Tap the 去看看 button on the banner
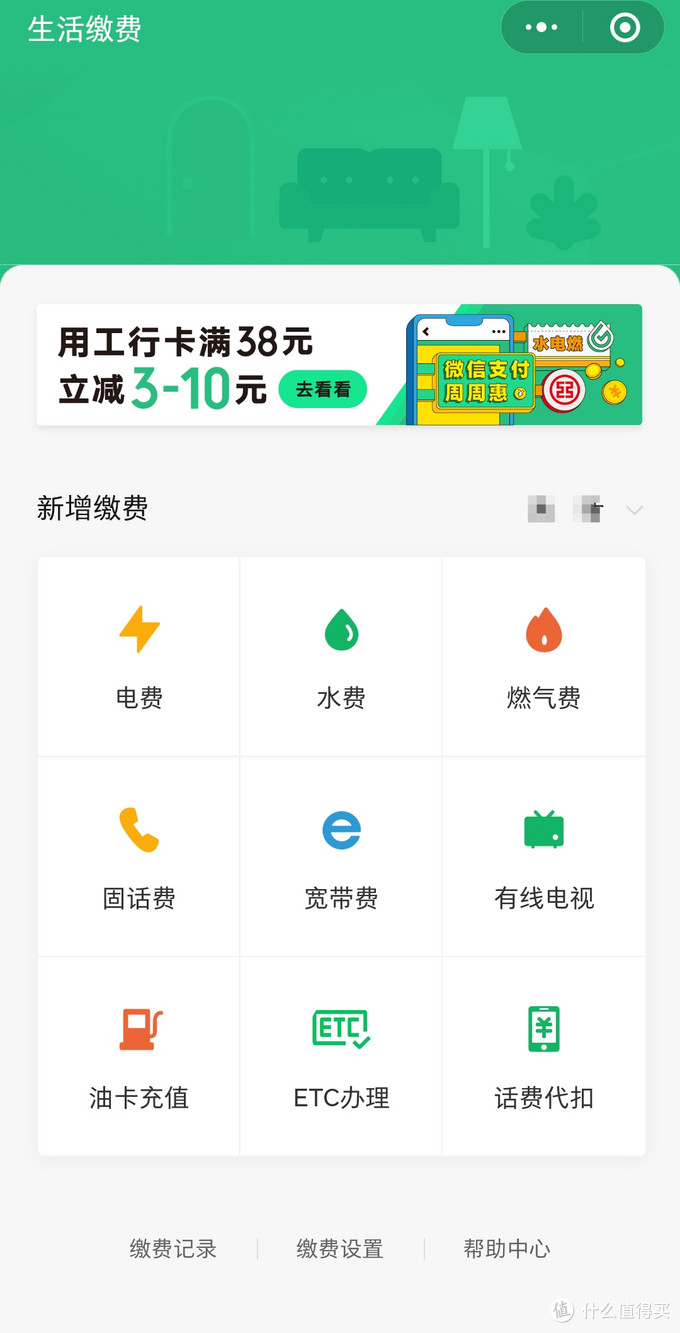The height and width of the screenshot is (1333, 680). (322, 389)
